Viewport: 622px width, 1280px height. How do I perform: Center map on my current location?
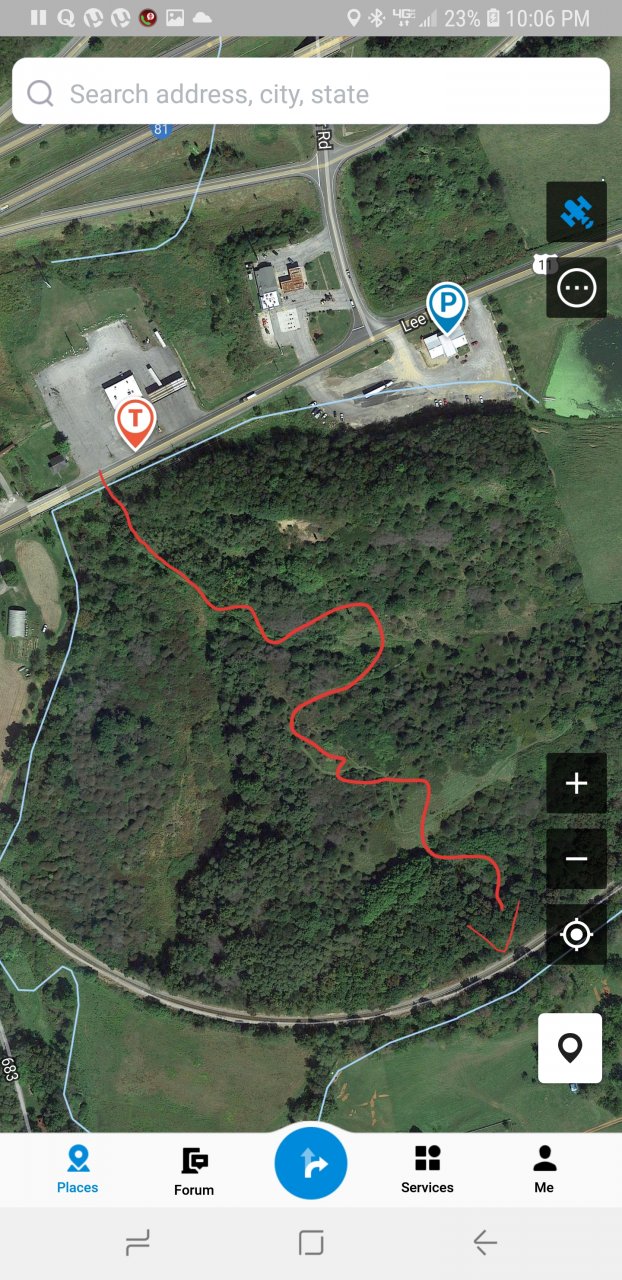coord(576,935)
